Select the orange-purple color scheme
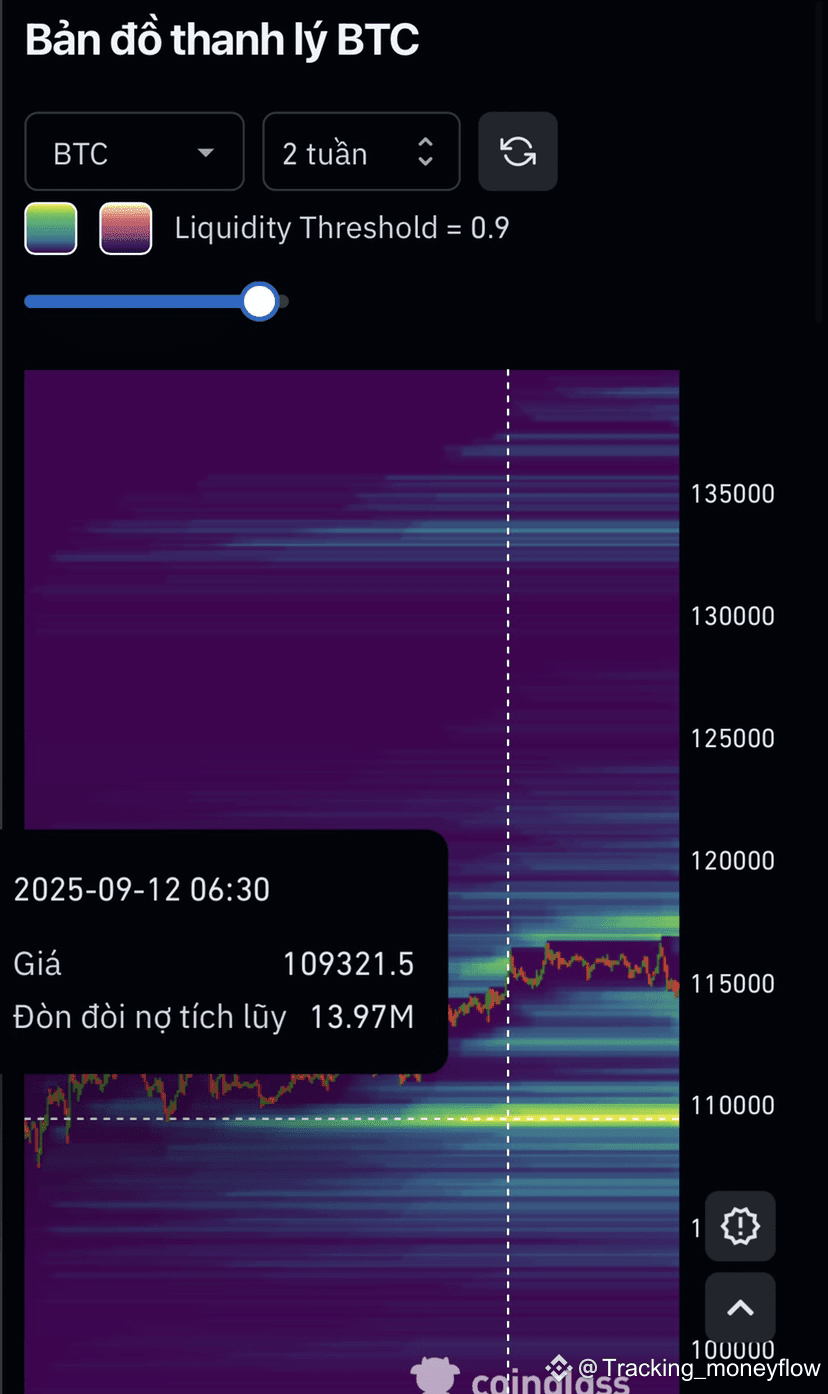 126,229
